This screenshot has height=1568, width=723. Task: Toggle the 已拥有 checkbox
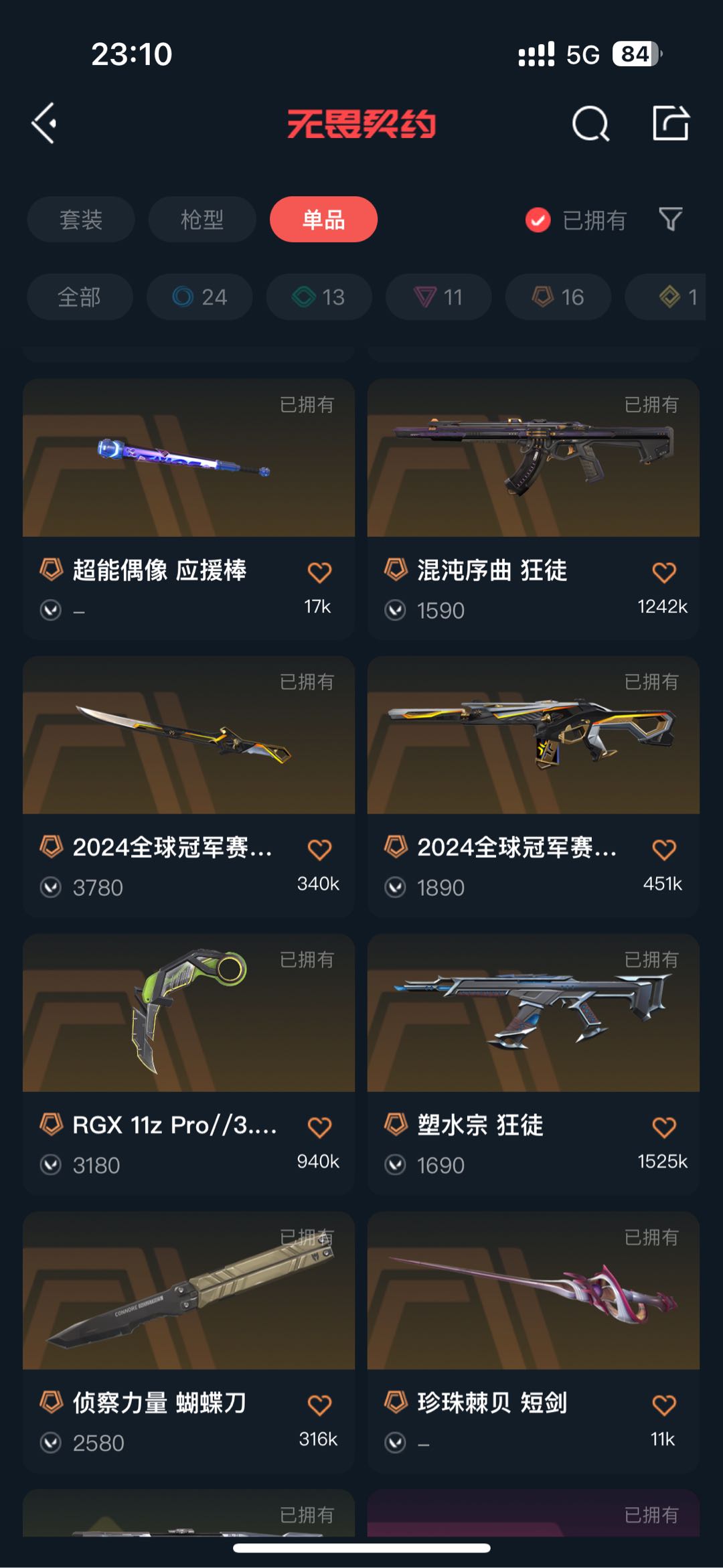[538, 220]
